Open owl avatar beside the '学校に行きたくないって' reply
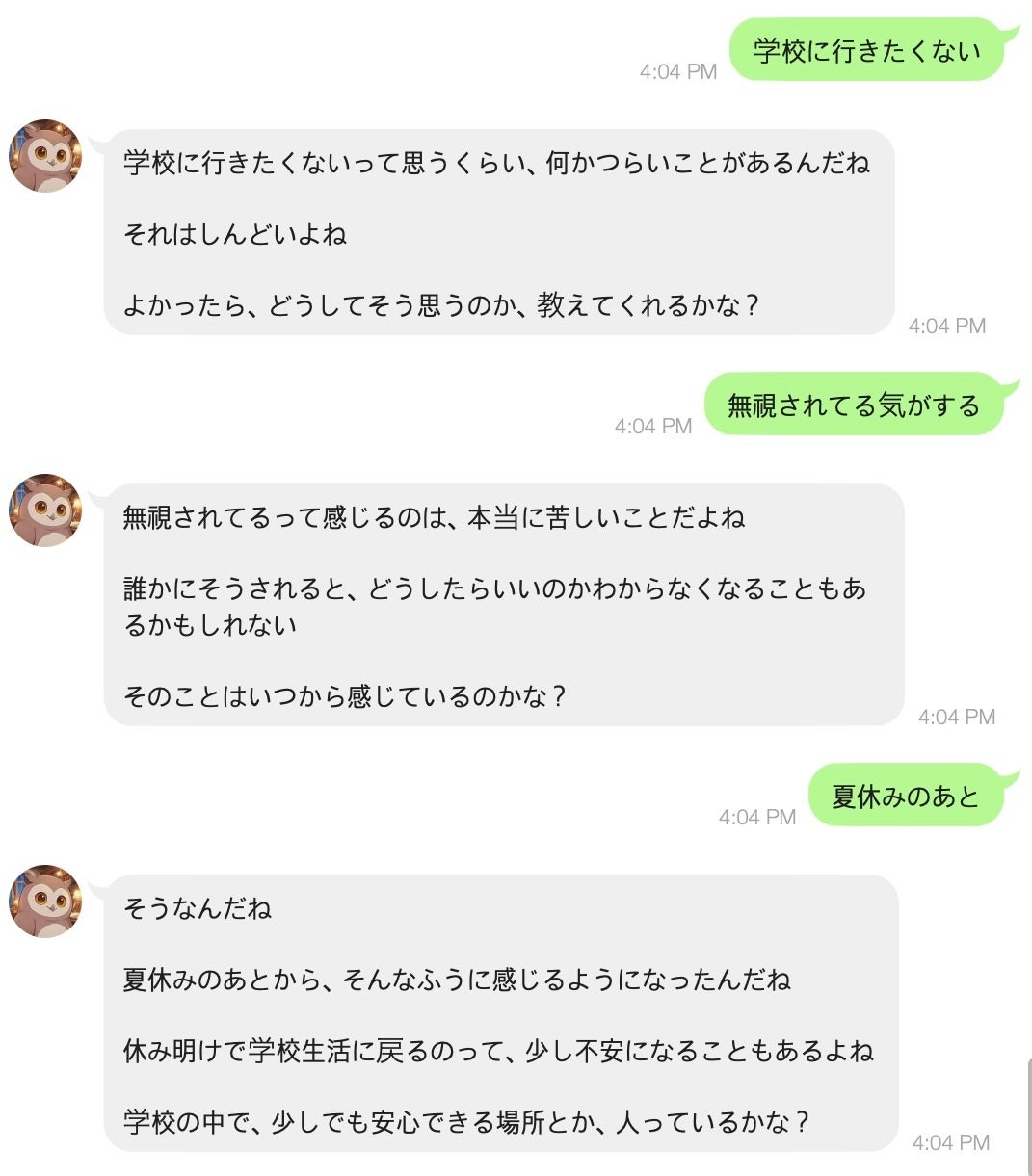 click(x=44, y=156)
